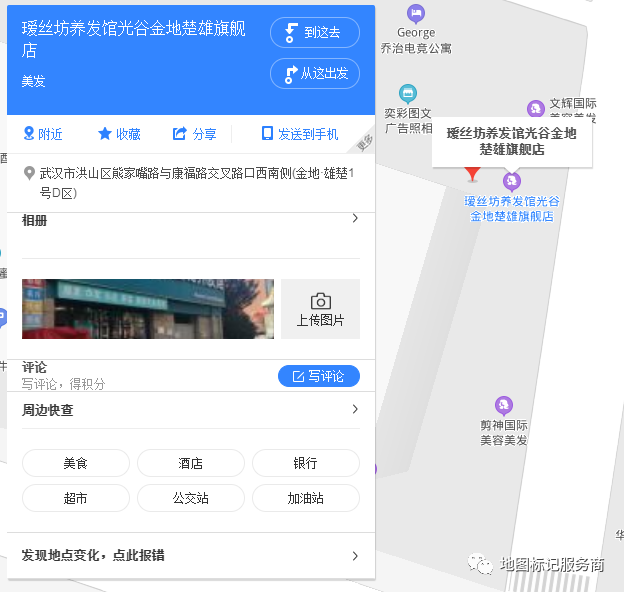Select the 酒店 chip

pyautogui.click(x=191, y=463)
